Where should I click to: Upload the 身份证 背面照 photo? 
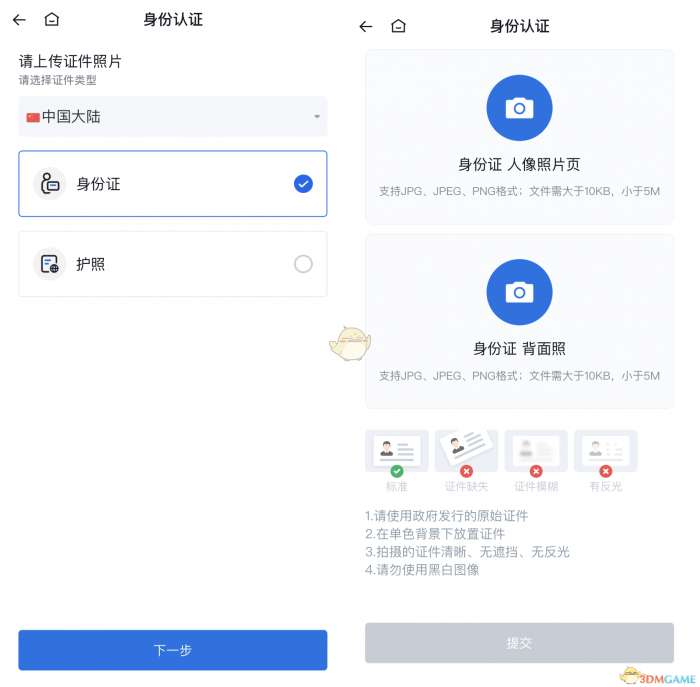519,292
